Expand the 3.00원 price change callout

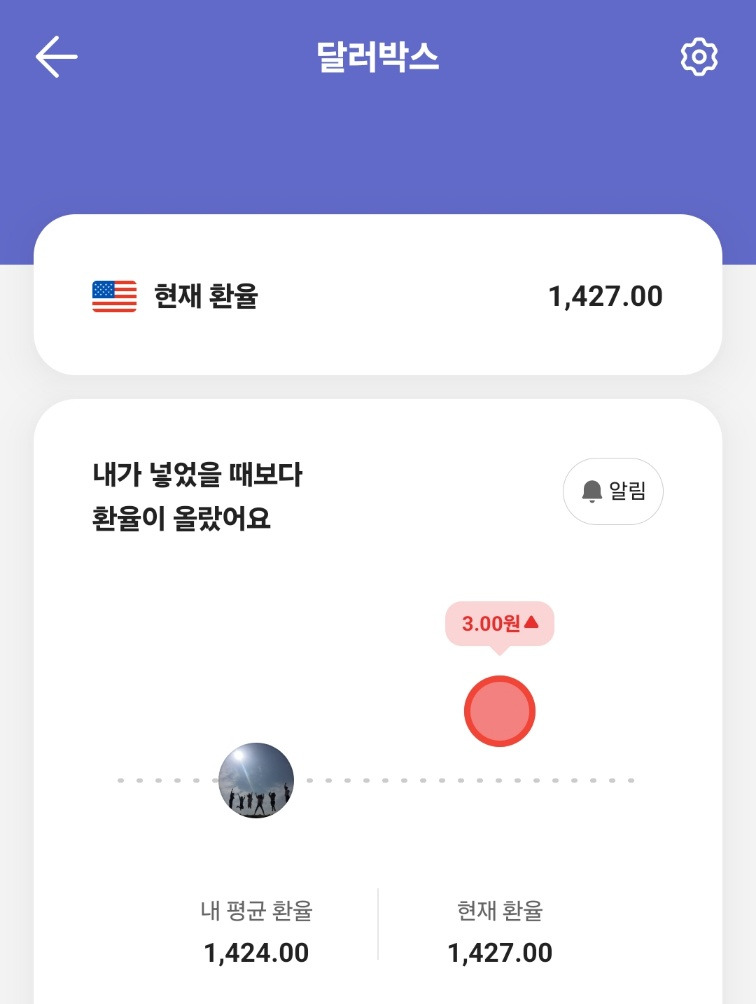pyautogui.click(x=500, y=622)
